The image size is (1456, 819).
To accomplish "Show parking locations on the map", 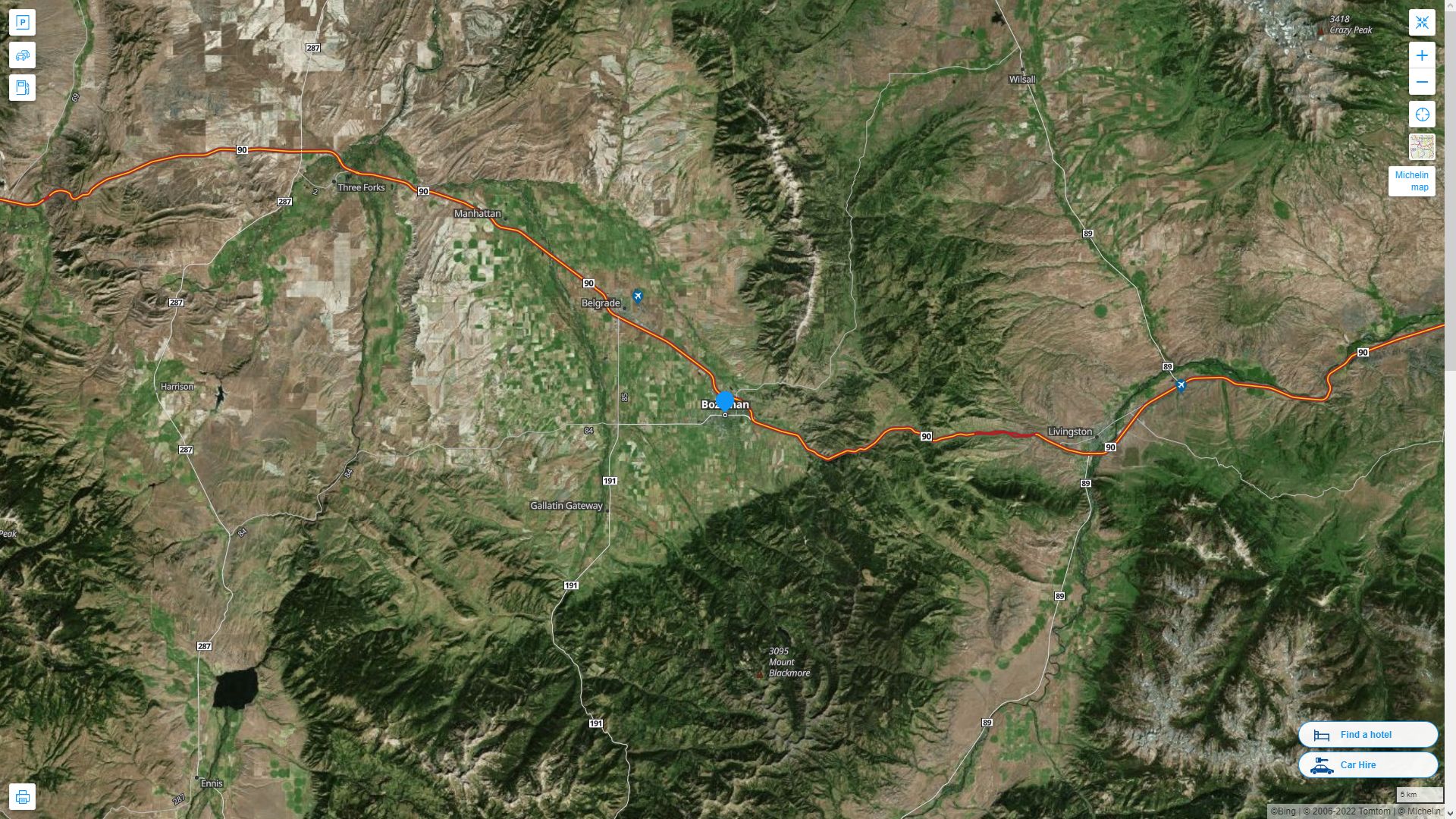I will [22, 23].
